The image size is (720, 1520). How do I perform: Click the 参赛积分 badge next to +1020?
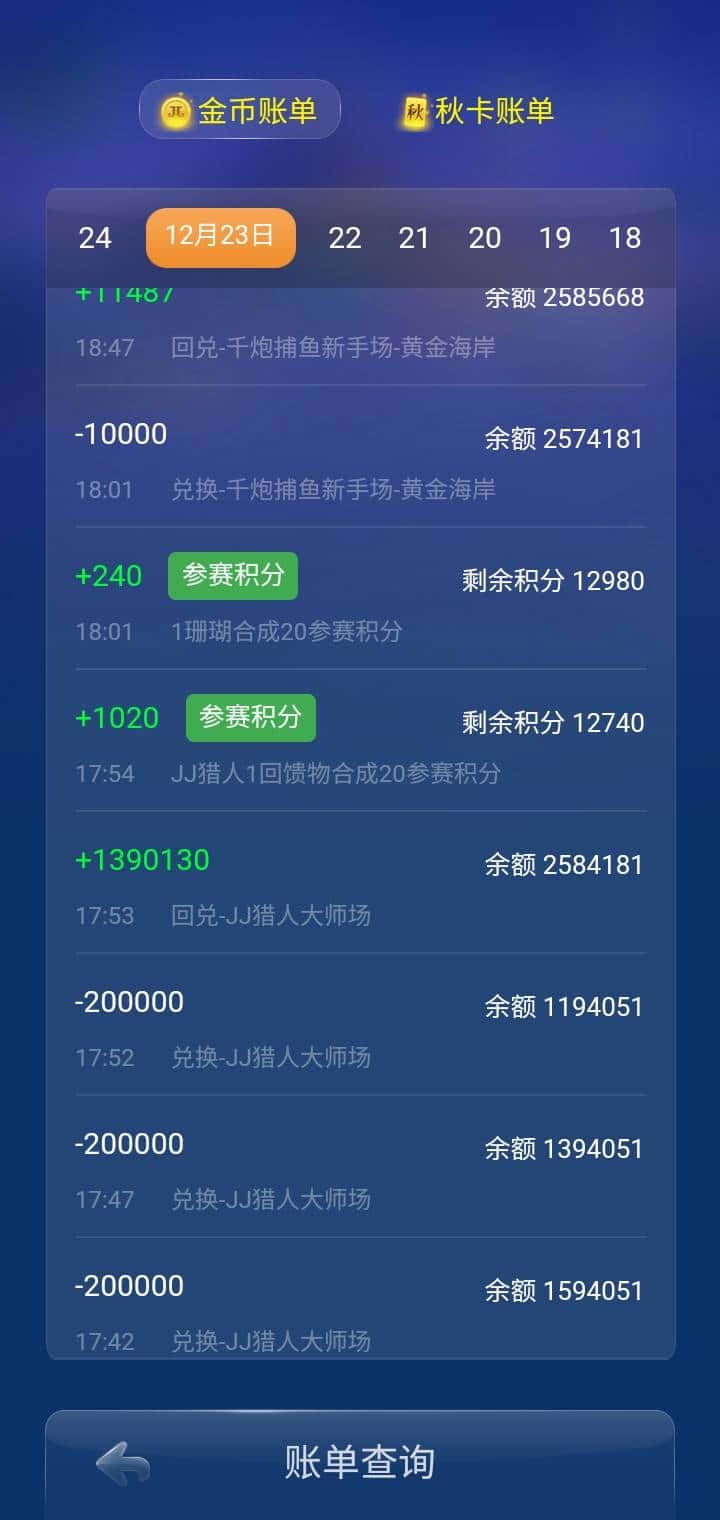pos(250,717)
